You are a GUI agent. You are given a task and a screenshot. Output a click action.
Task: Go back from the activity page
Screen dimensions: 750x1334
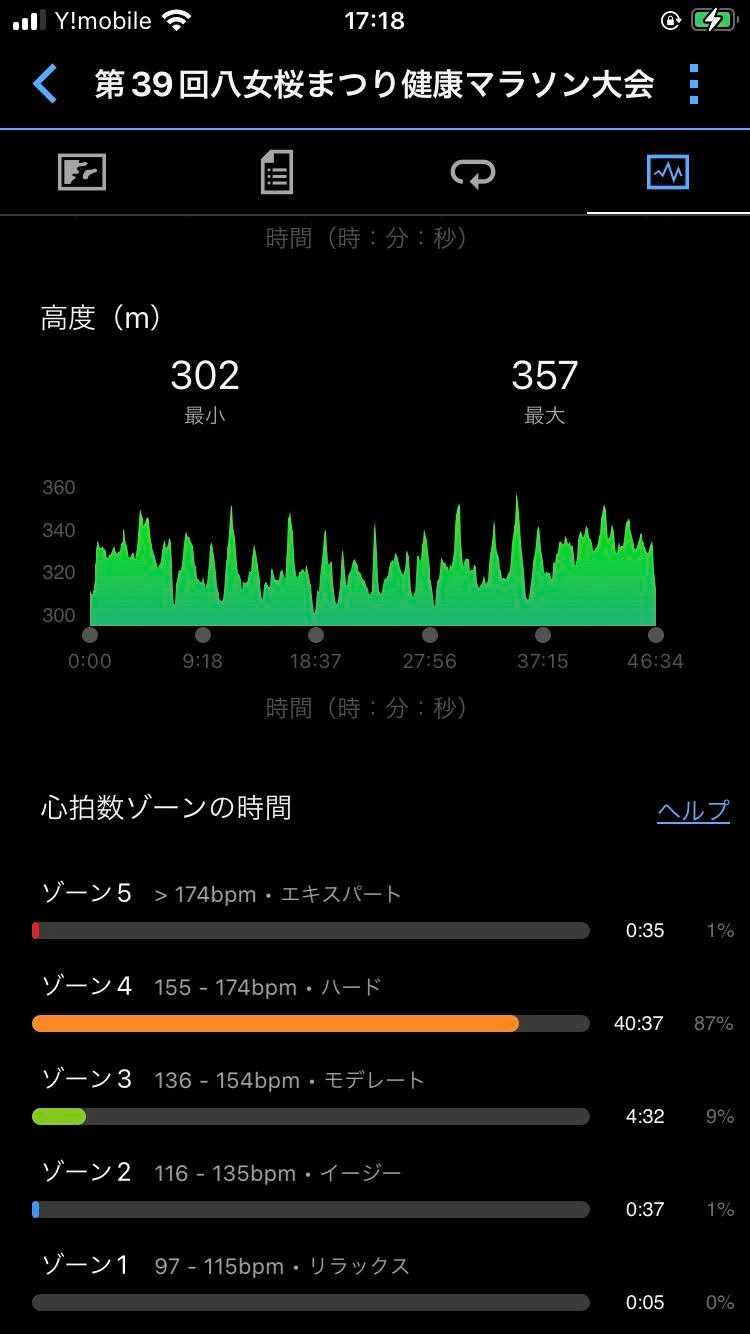pos(45,85)
